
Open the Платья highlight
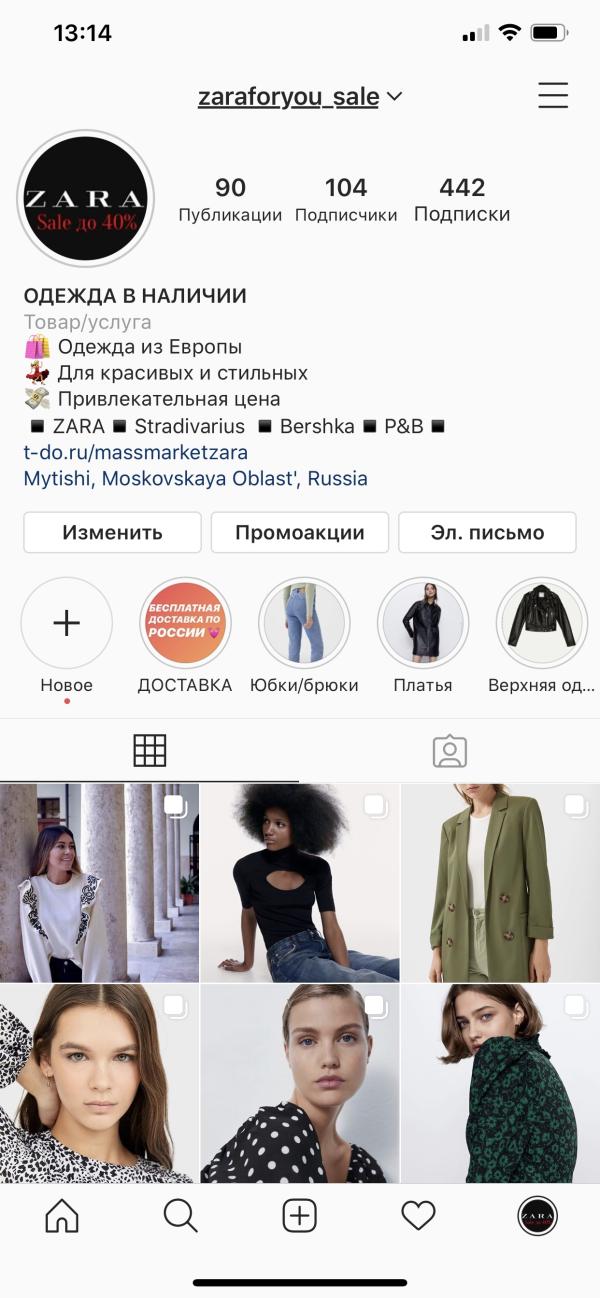(x=423, y=624)
